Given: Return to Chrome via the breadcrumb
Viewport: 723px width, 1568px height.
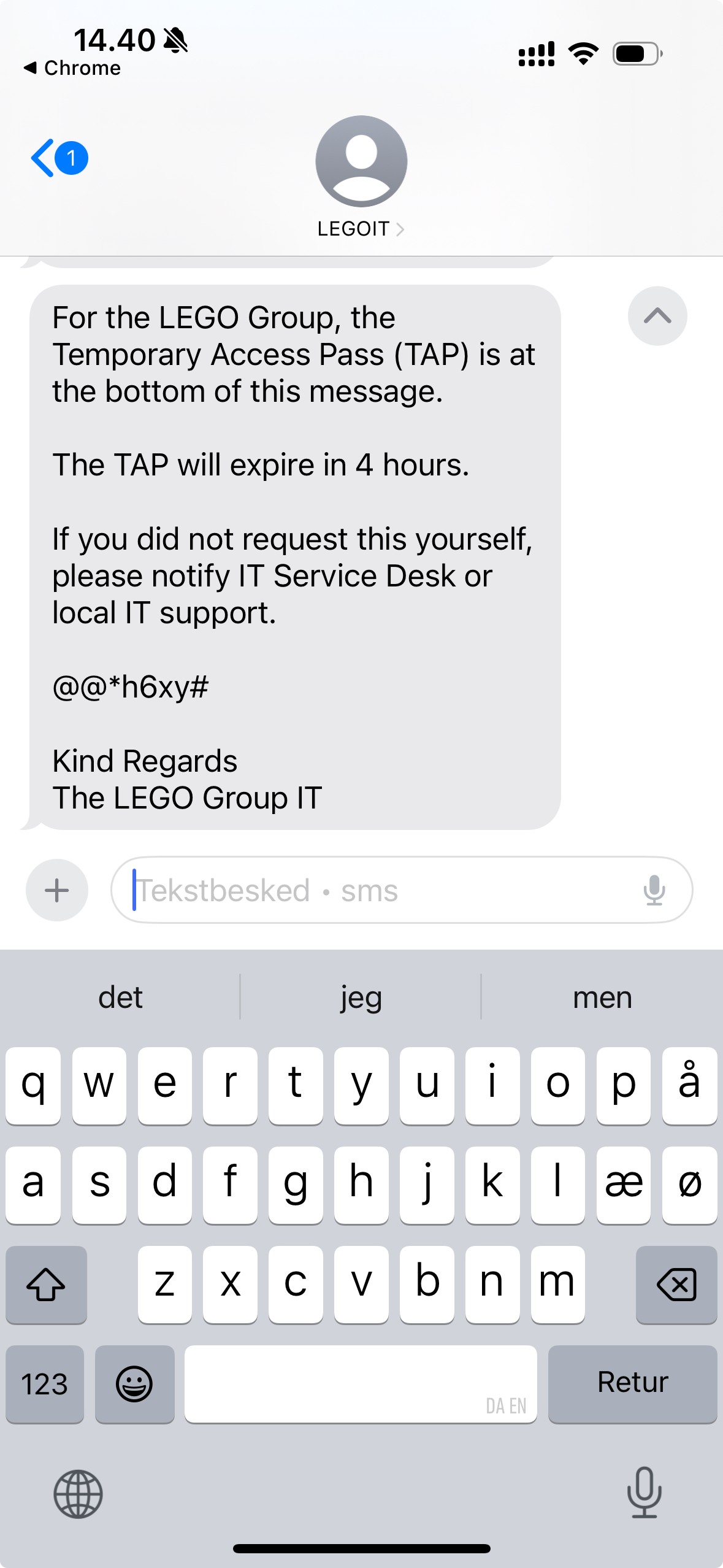Looking at the screenshot, I should click(x=72, y=68).
